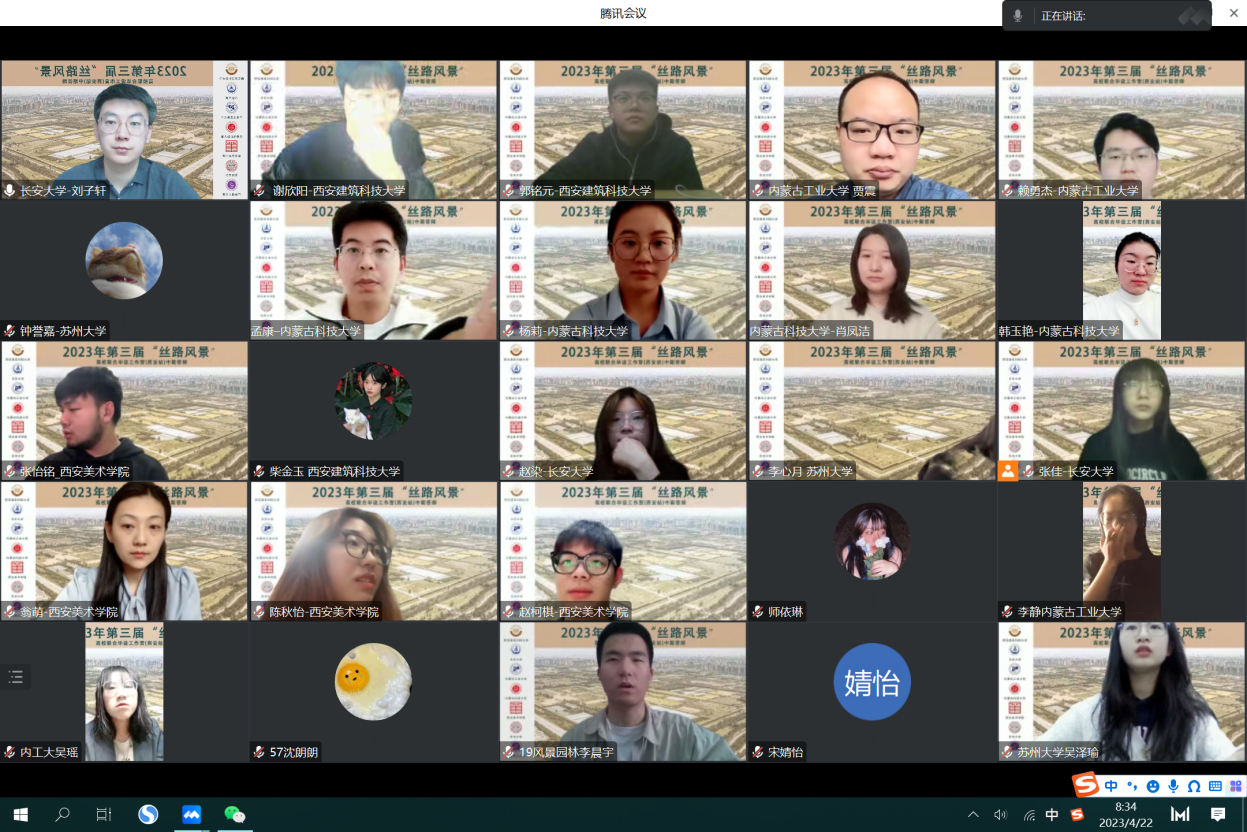
Task: Open Task View on the taskbar
Action: point(104,814)
